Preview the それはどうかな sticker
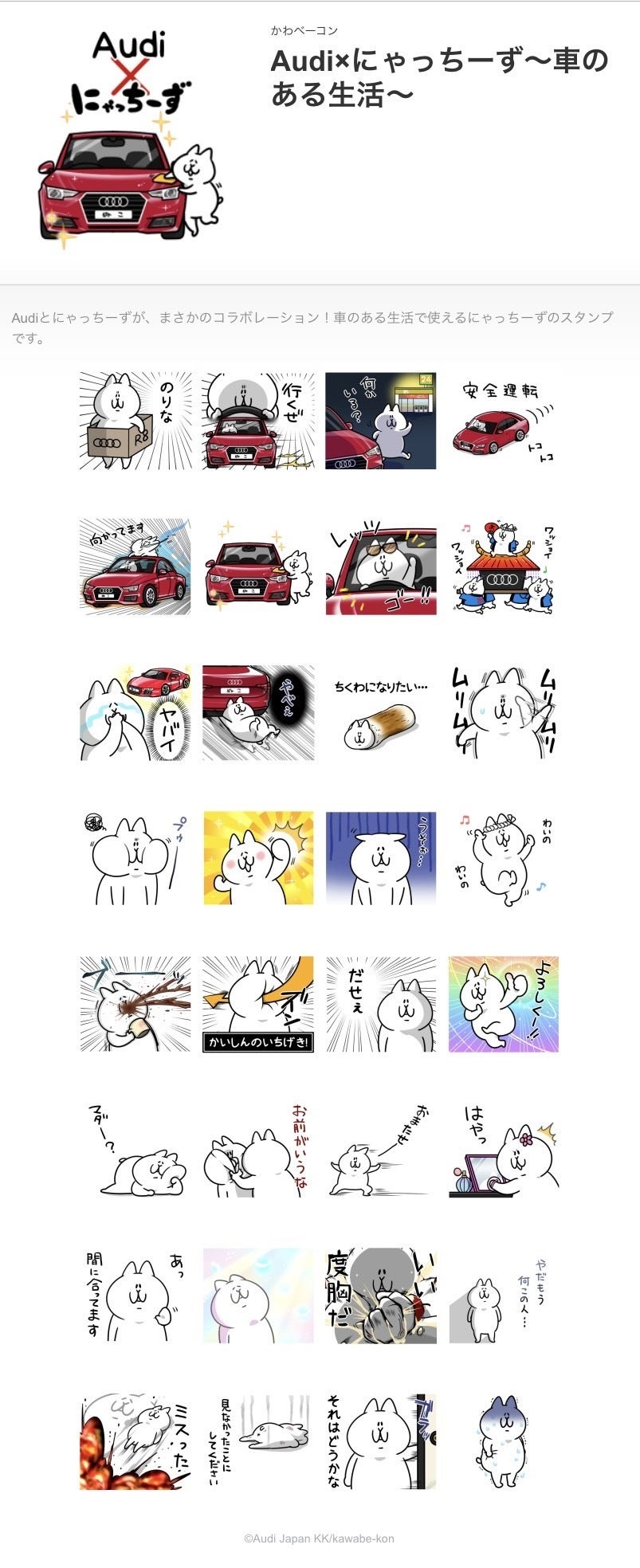This screenshot has height=1568, width=640. [380, 1441]
